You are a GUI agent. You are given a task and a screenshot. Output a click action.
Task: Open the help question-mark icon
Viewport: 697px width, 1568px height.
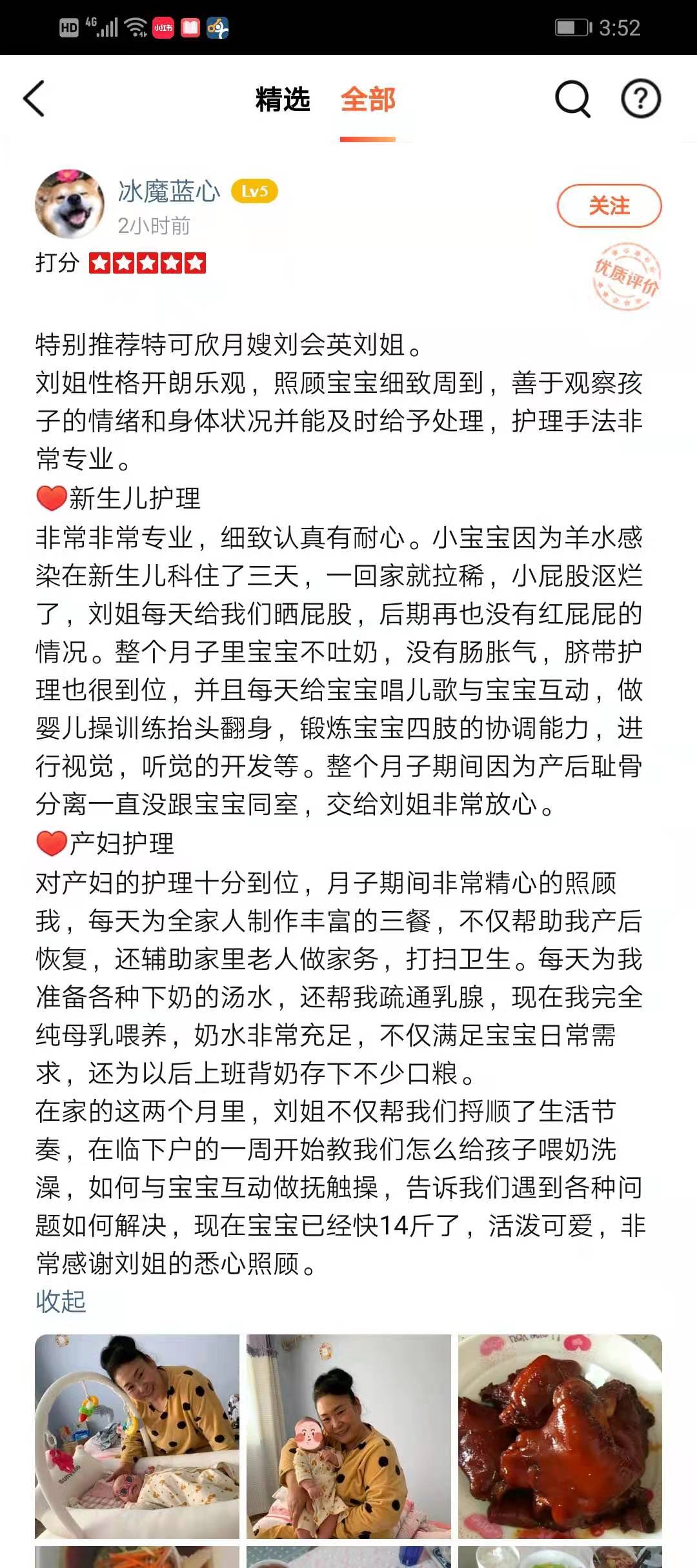[640, 99]
